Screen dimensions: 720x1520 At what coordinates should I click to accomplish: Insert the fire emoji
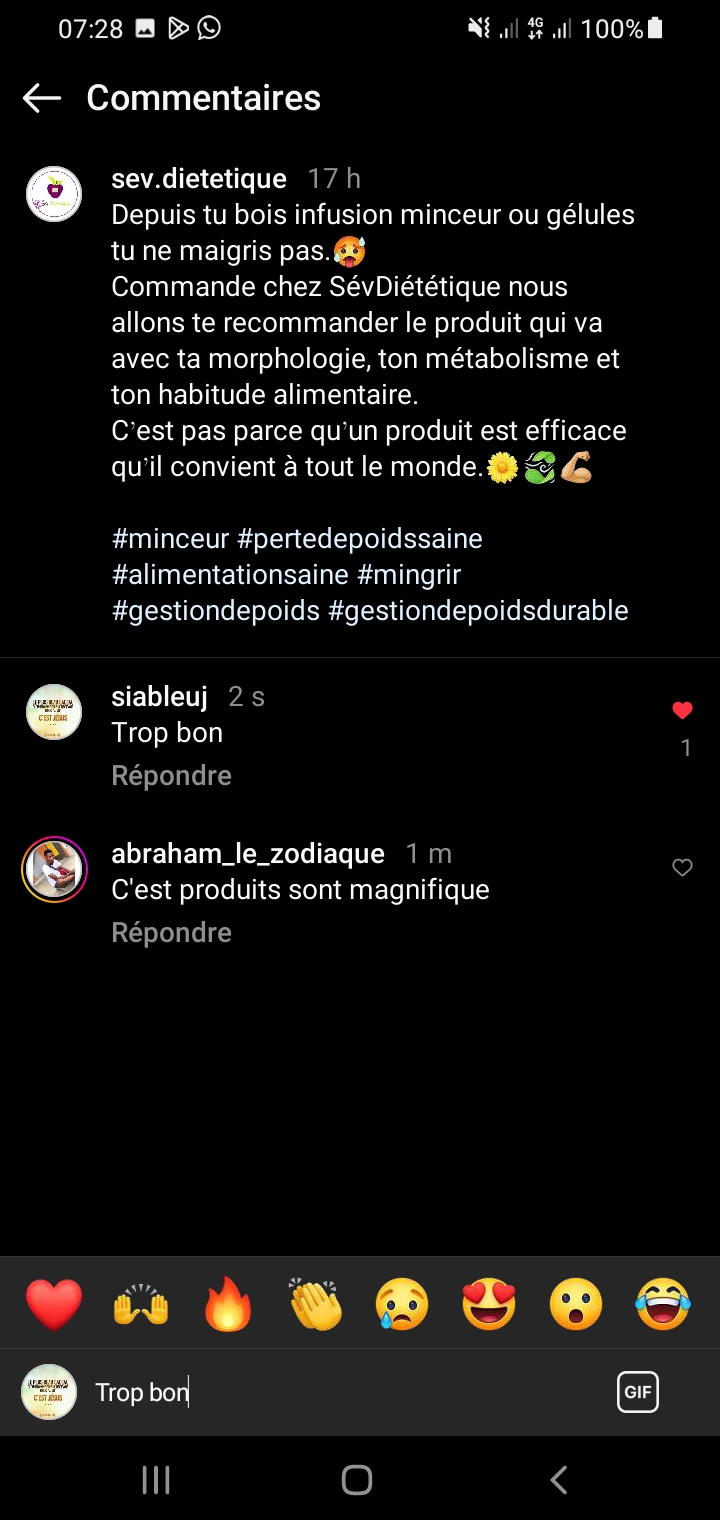(228, 1304)
